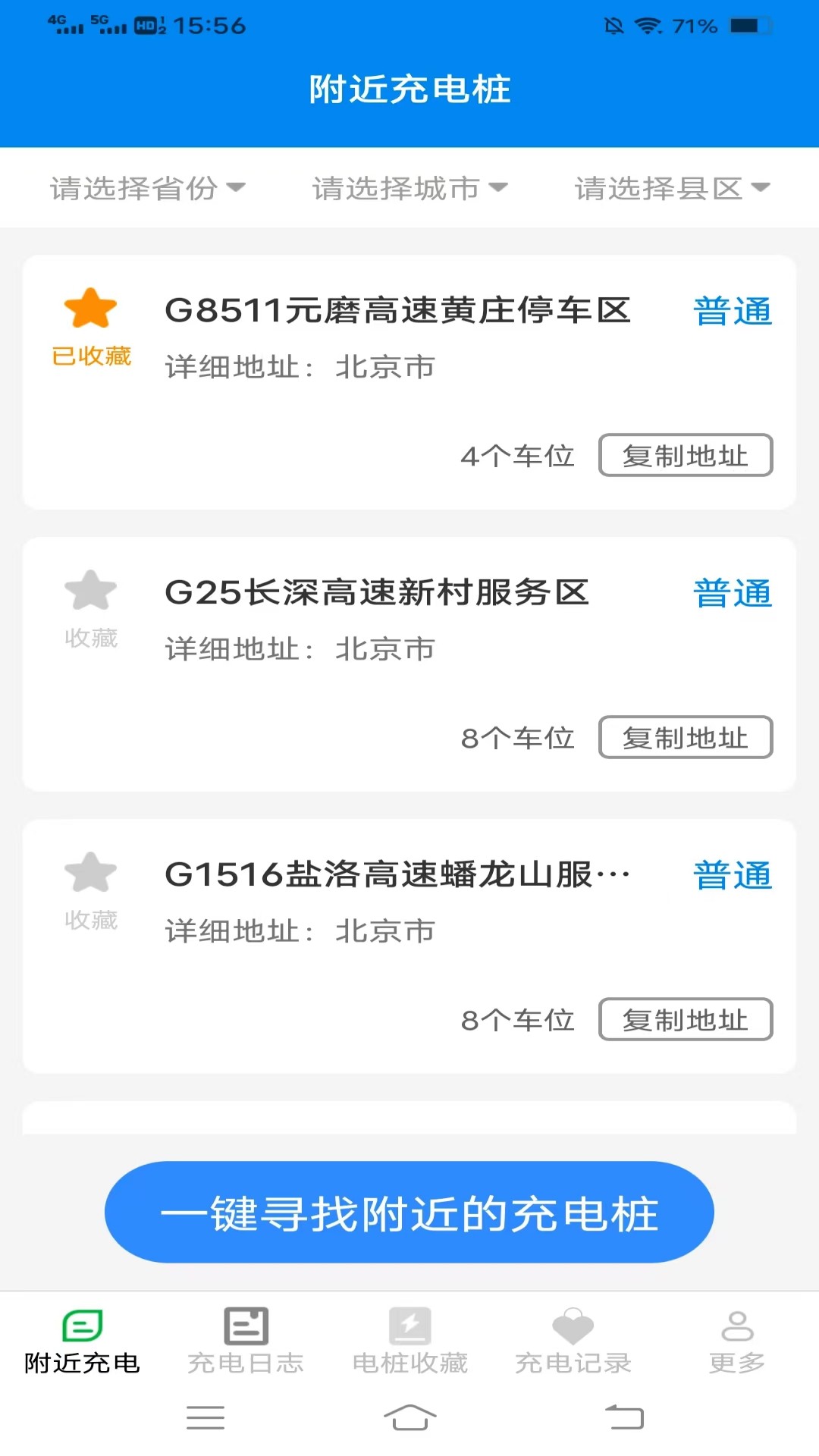Screen dimensions: 819x1456
Task: Go back with the system back button
Action: click(x=623, y=1417)
